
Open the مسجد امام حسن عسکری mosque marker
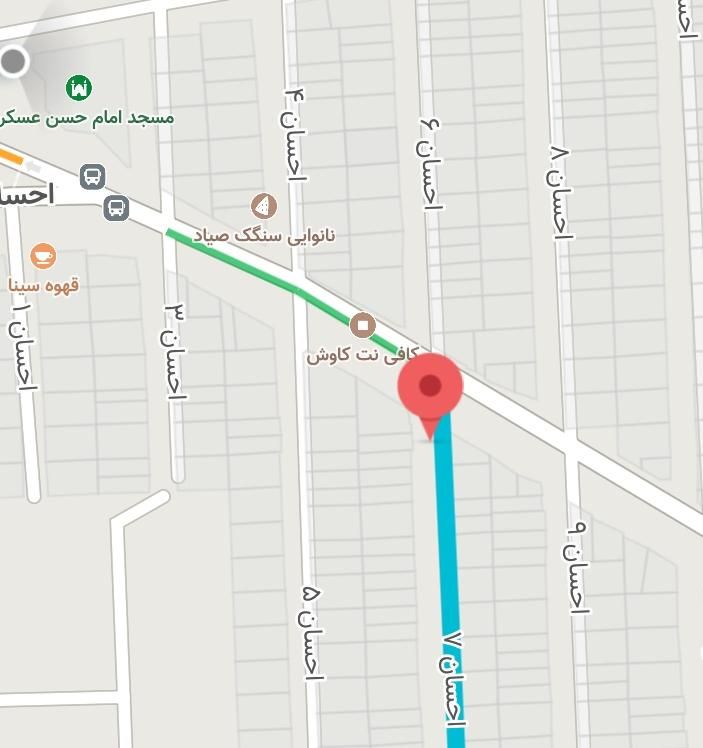tap(79, 87)
